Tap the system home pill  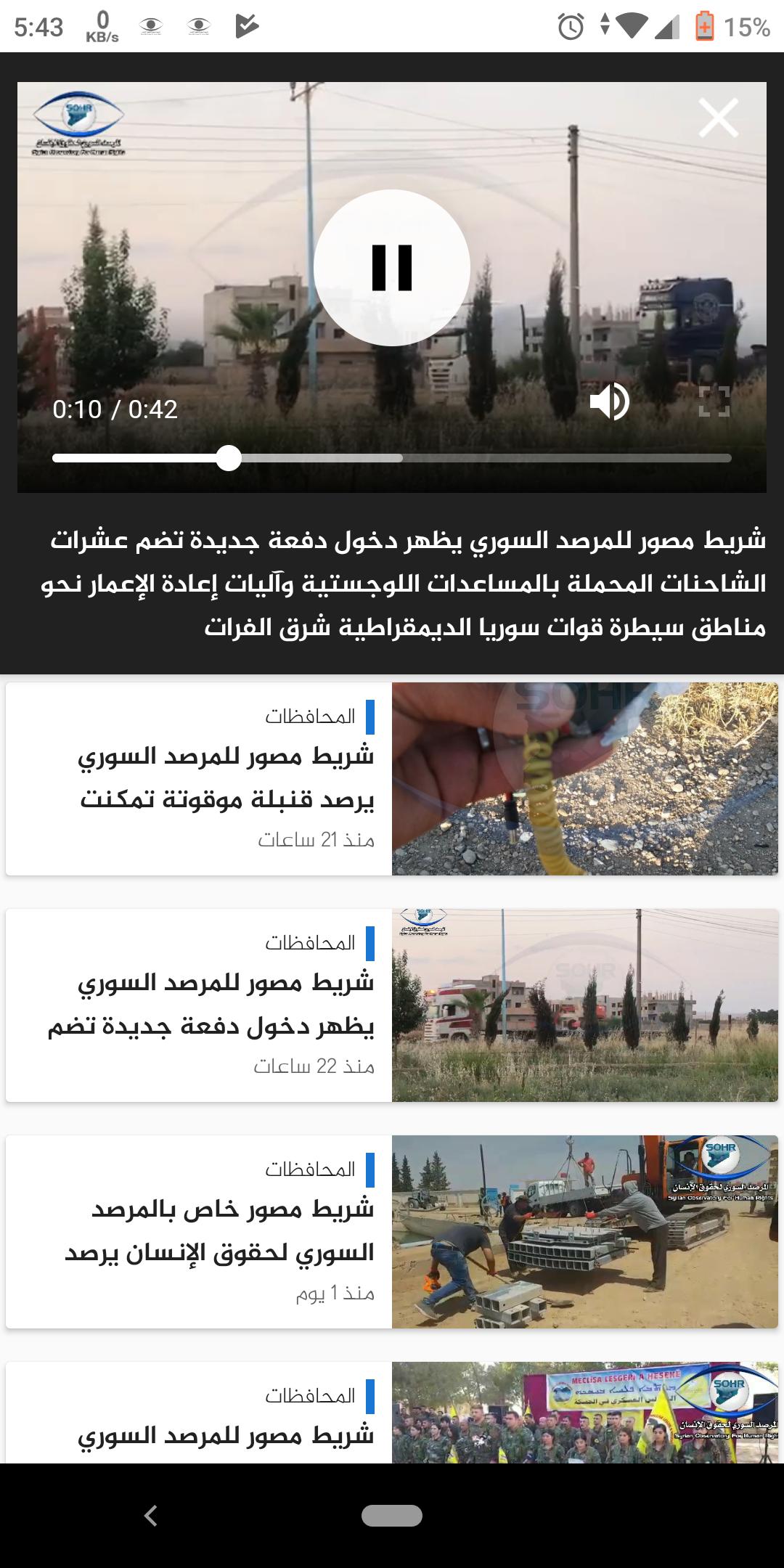[x=392, y=1516]
